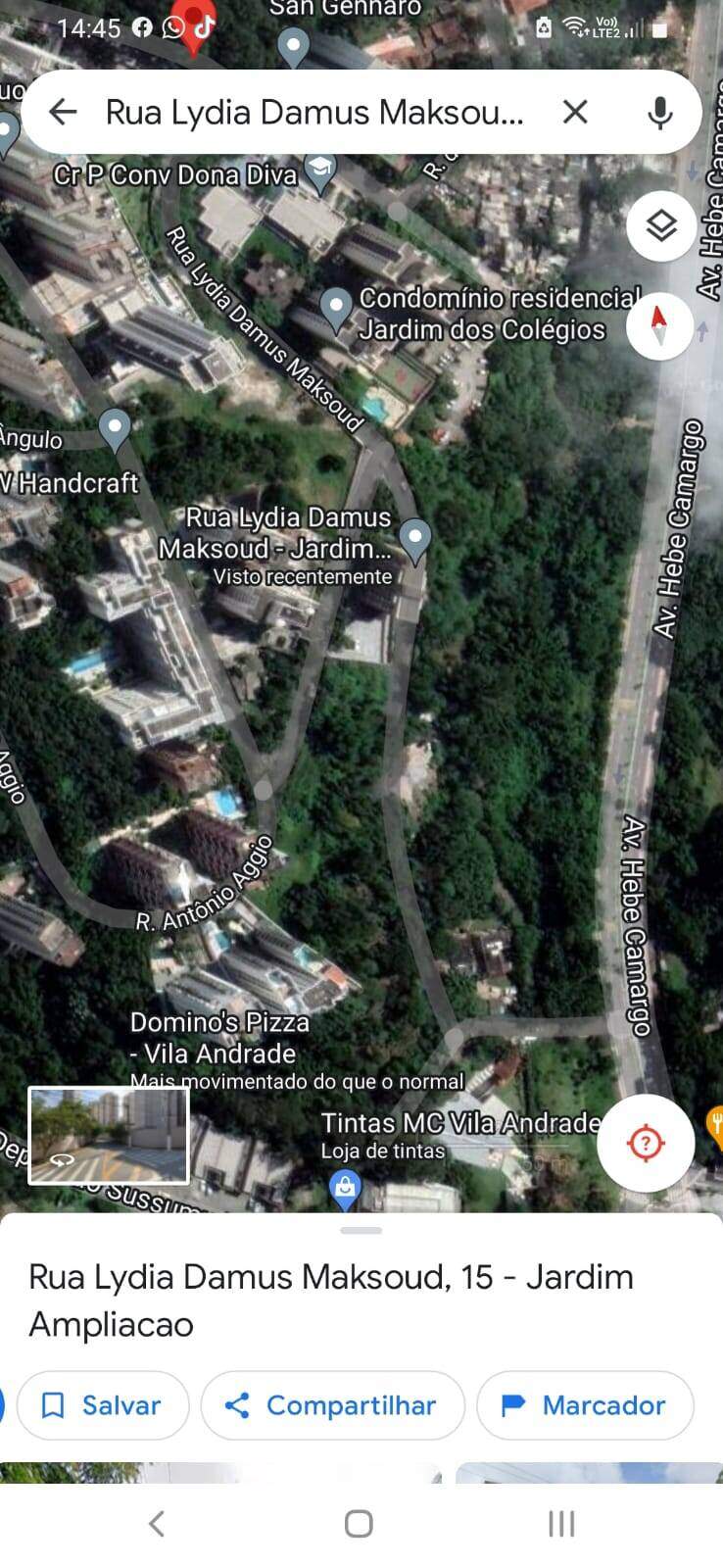Viewport: 723px width, 1568px height.
Task: Tap the system back button
Action: point(157,1523)
